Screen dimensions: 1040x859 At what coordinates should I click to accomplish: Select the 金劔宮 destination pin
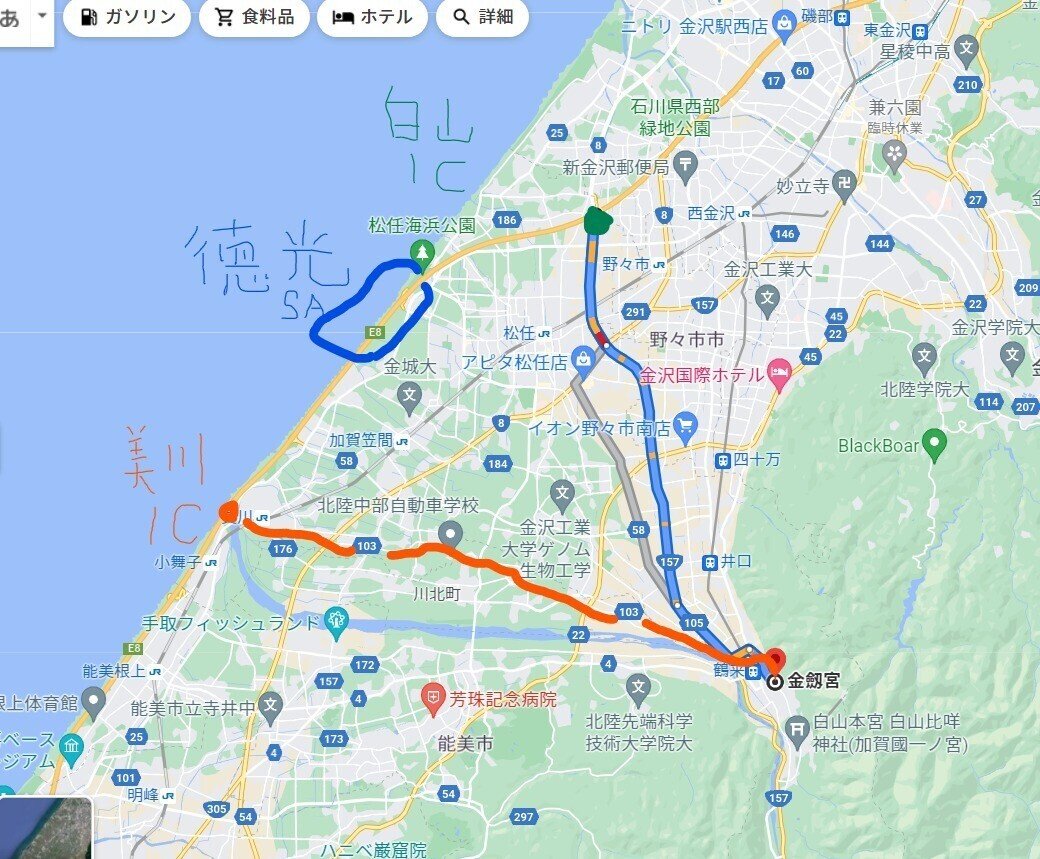click(775, 662)
